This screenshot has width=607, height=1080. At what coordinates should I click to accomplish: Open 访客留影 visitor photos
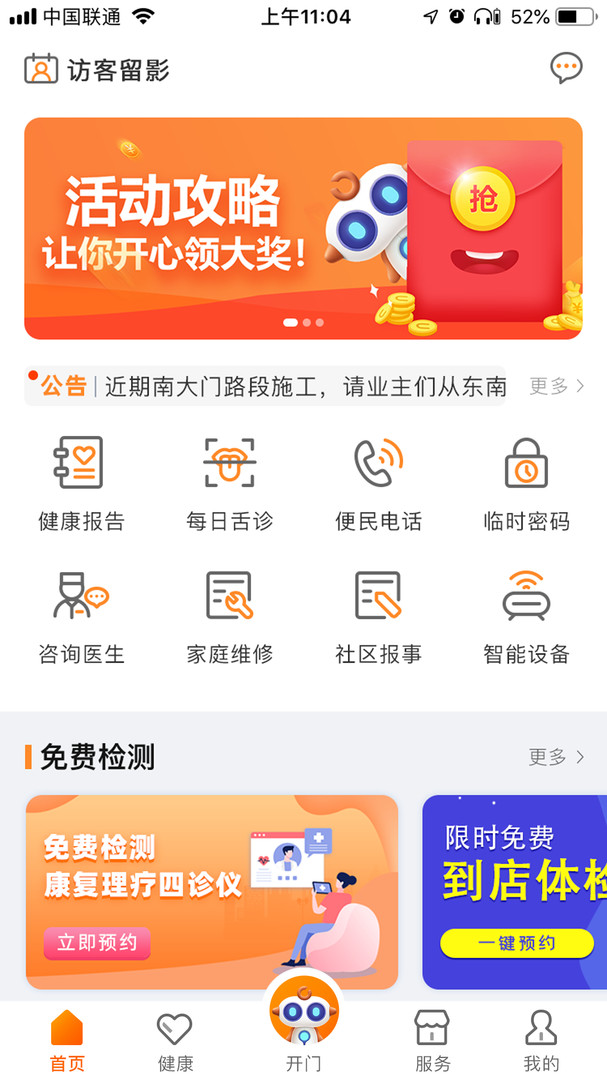tap(97, 70)
